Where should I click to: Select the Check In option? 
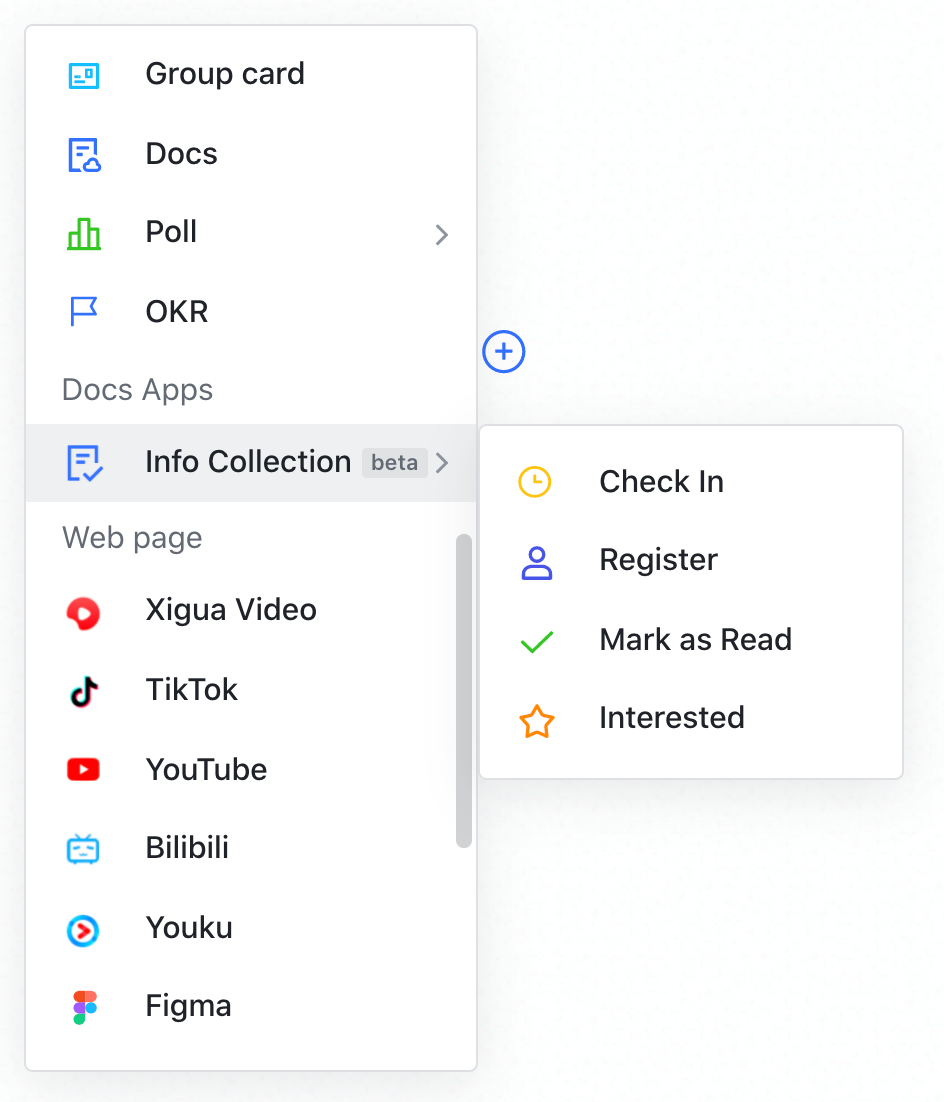(661, 482)
